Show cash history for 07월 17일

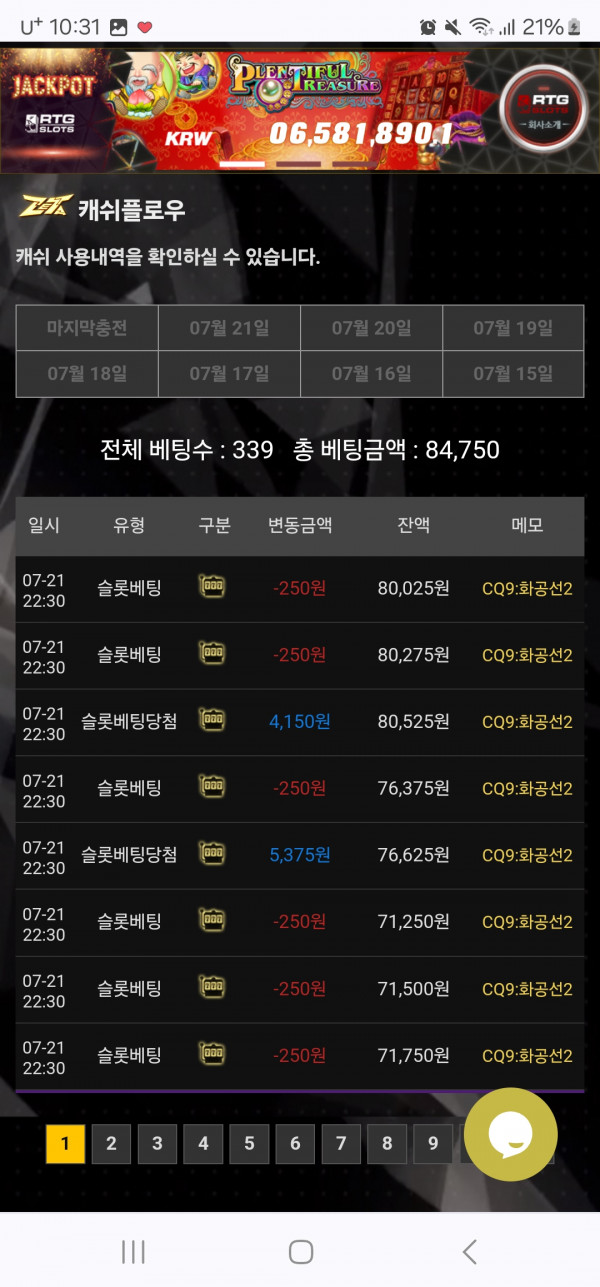point(229,374)
